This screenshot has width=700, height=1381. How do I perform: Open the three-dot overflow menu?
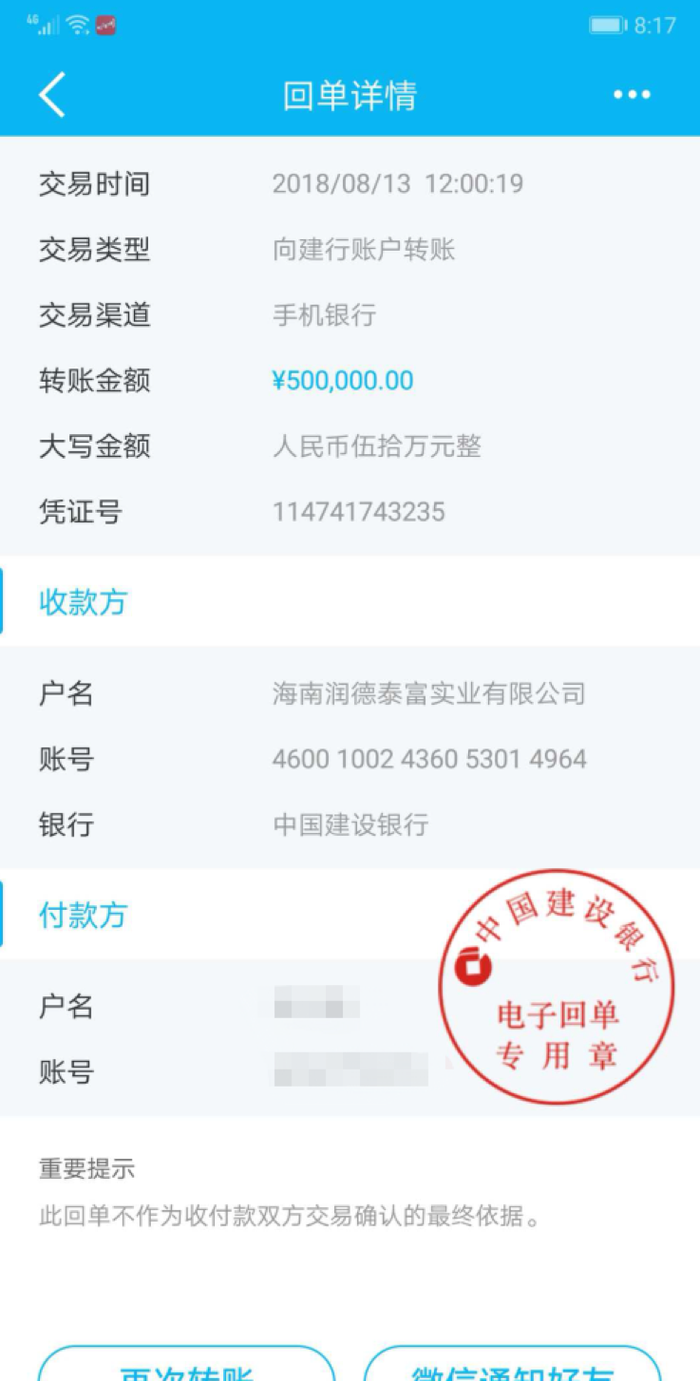tap(632, 95)
